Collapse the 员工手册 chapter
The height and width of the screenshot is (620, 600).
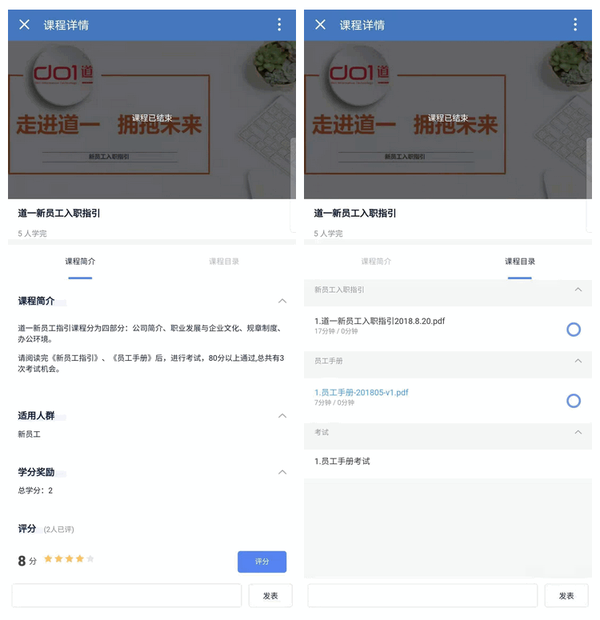(578, 360)
